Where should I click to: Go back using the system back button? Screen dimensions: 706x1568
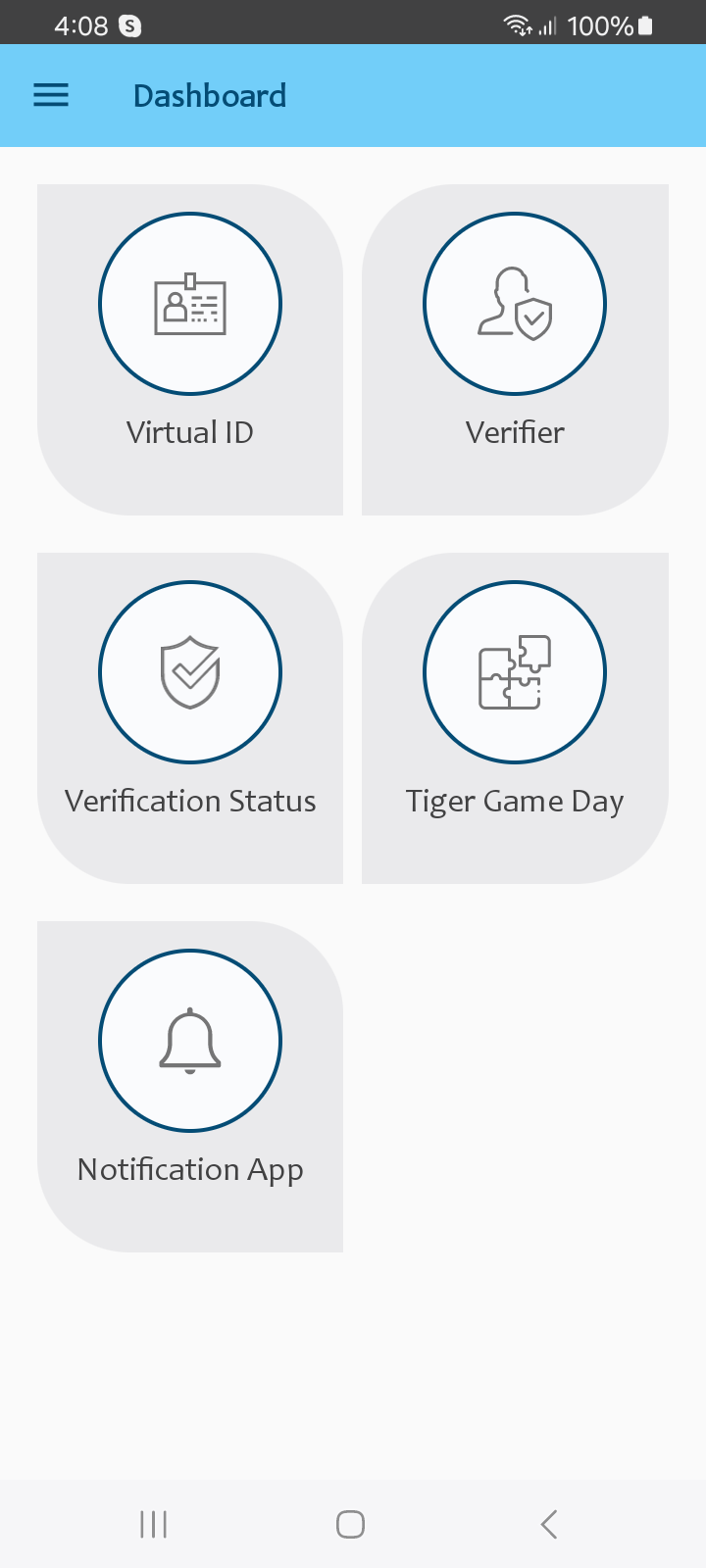[549, 1524]
